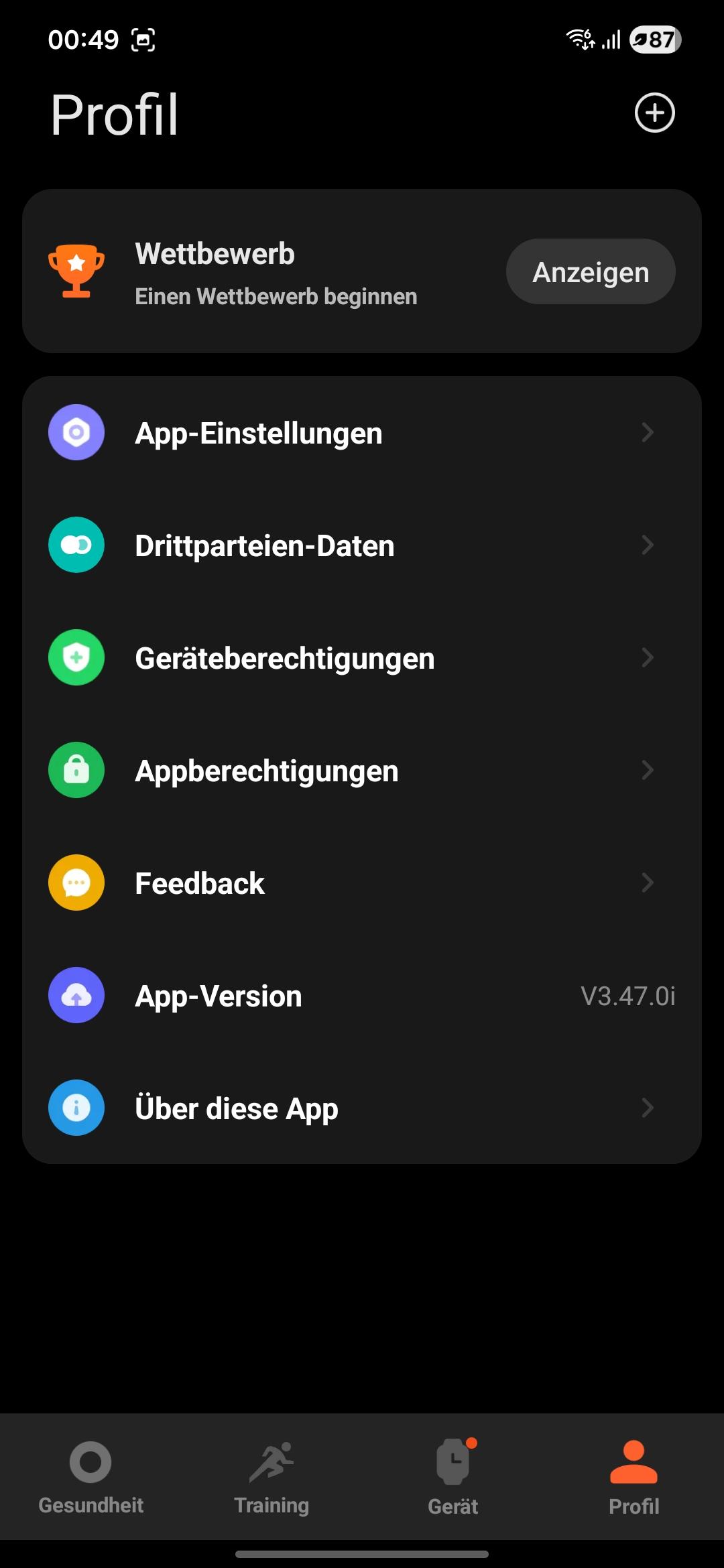Go to Geräteberechtigungen
The height and width of the screenshot is (1568, 724).
[362, 658]
